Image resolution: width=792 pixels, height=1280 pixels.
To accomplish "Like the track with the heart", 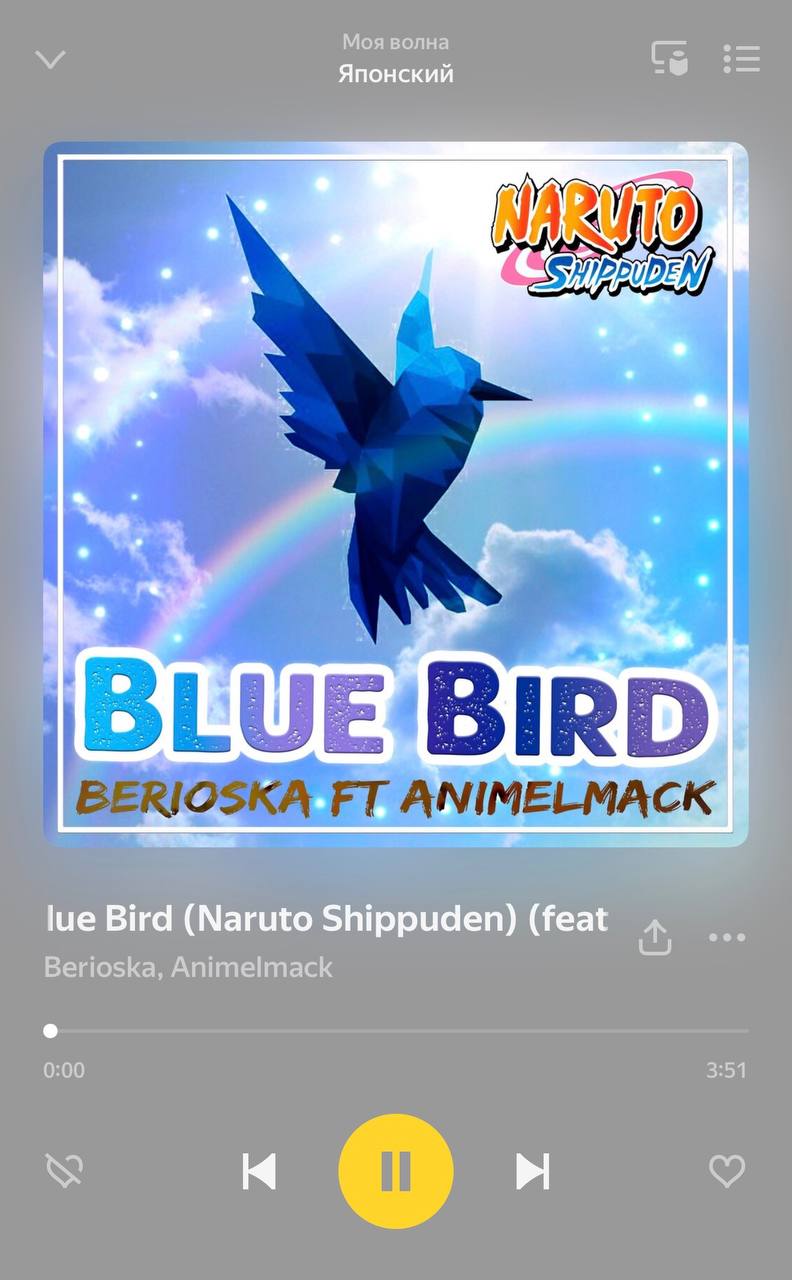I will point(727,1171).
